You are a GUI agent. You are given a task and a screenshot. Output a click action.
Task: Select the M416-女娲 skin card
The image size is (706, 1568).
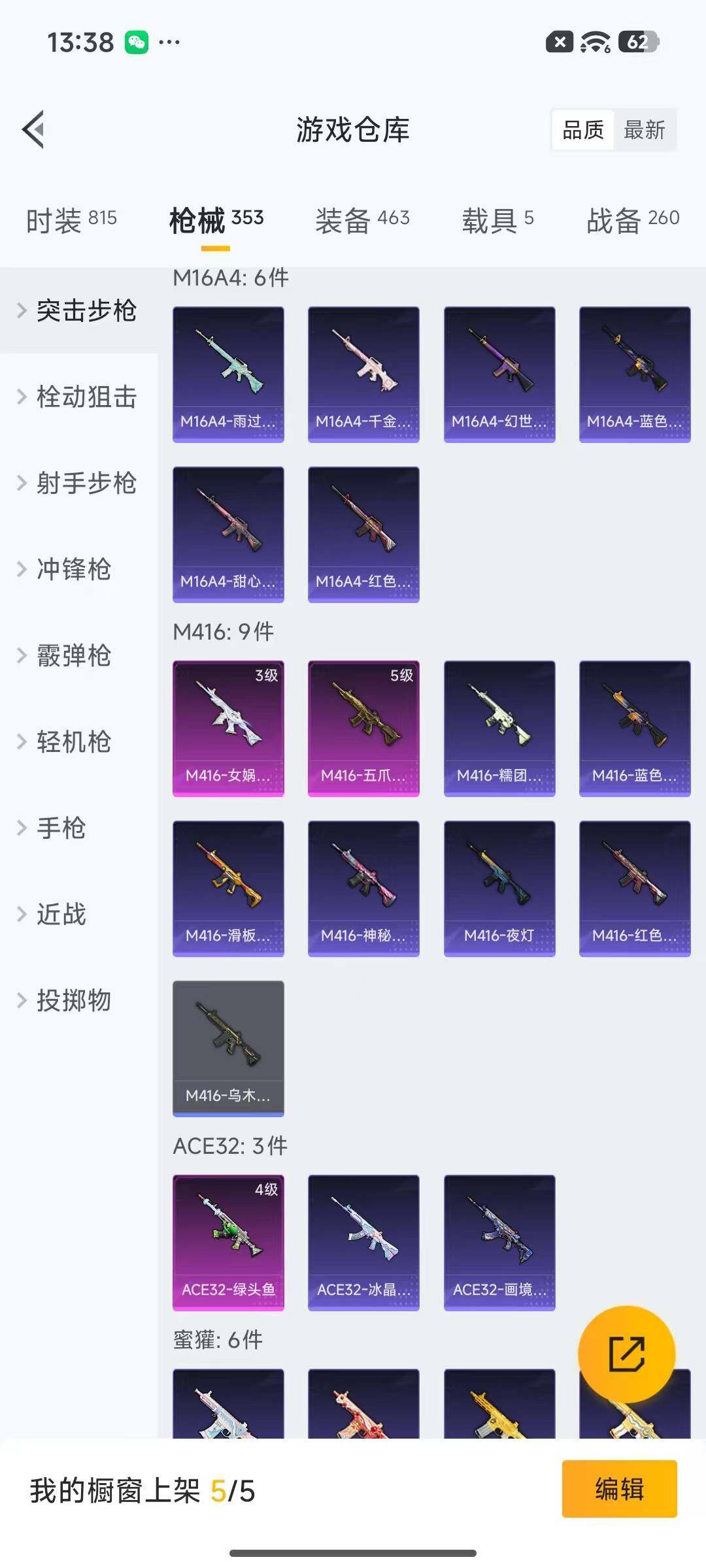coord(228,728)
